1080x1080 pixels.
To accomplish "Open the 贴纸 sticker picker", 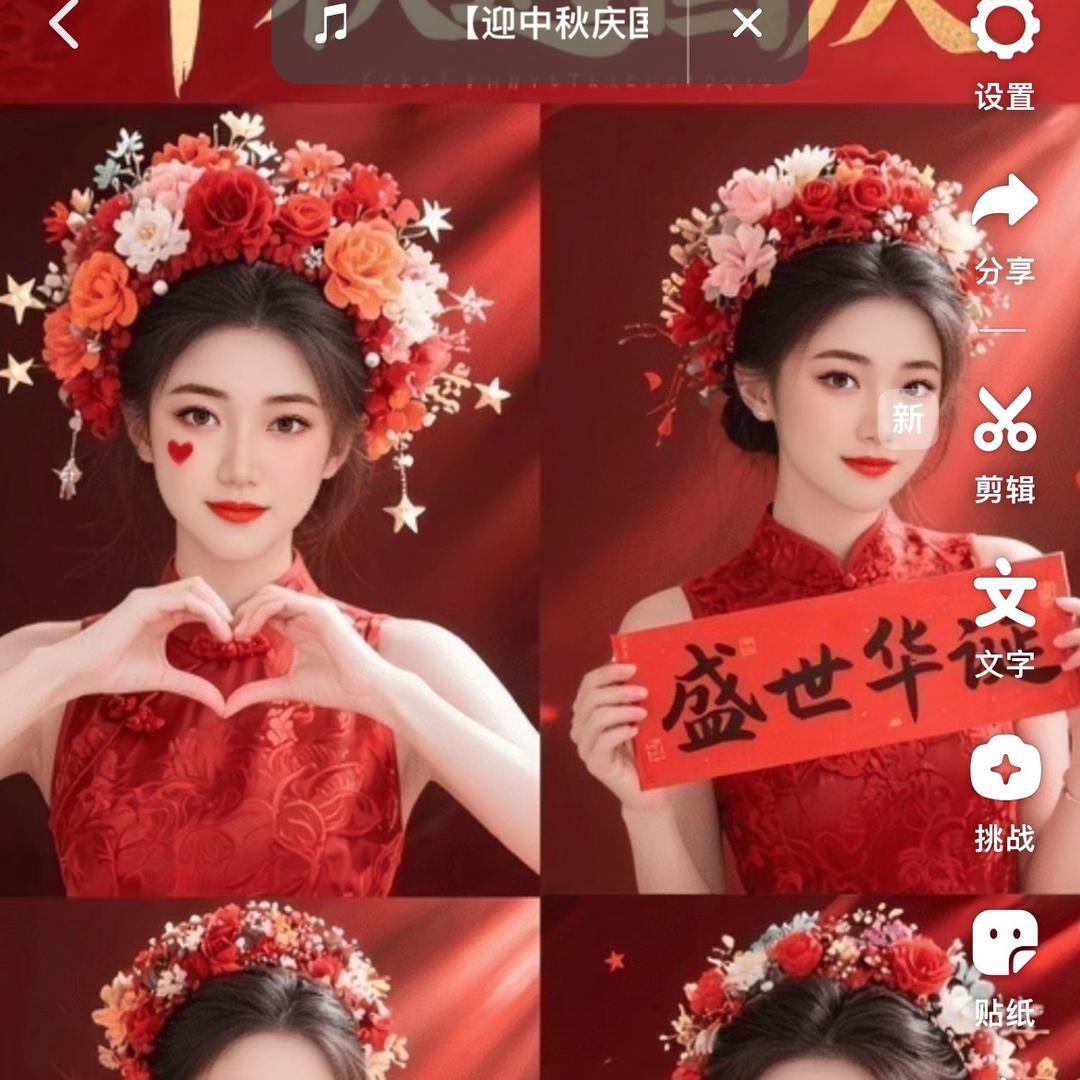I will (1005, 965).
